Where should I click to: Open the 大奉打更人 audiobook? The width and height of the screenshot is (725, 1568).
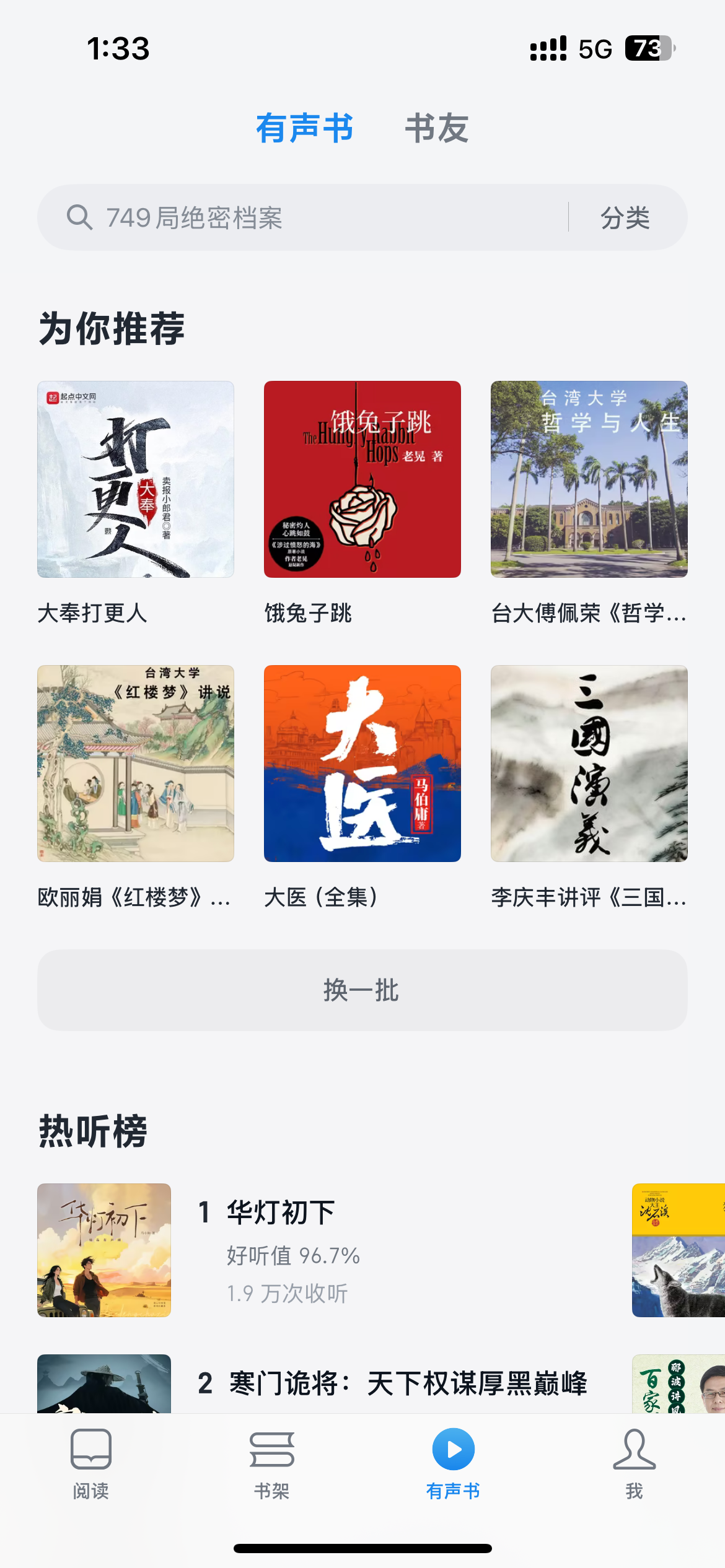[136, 479]
